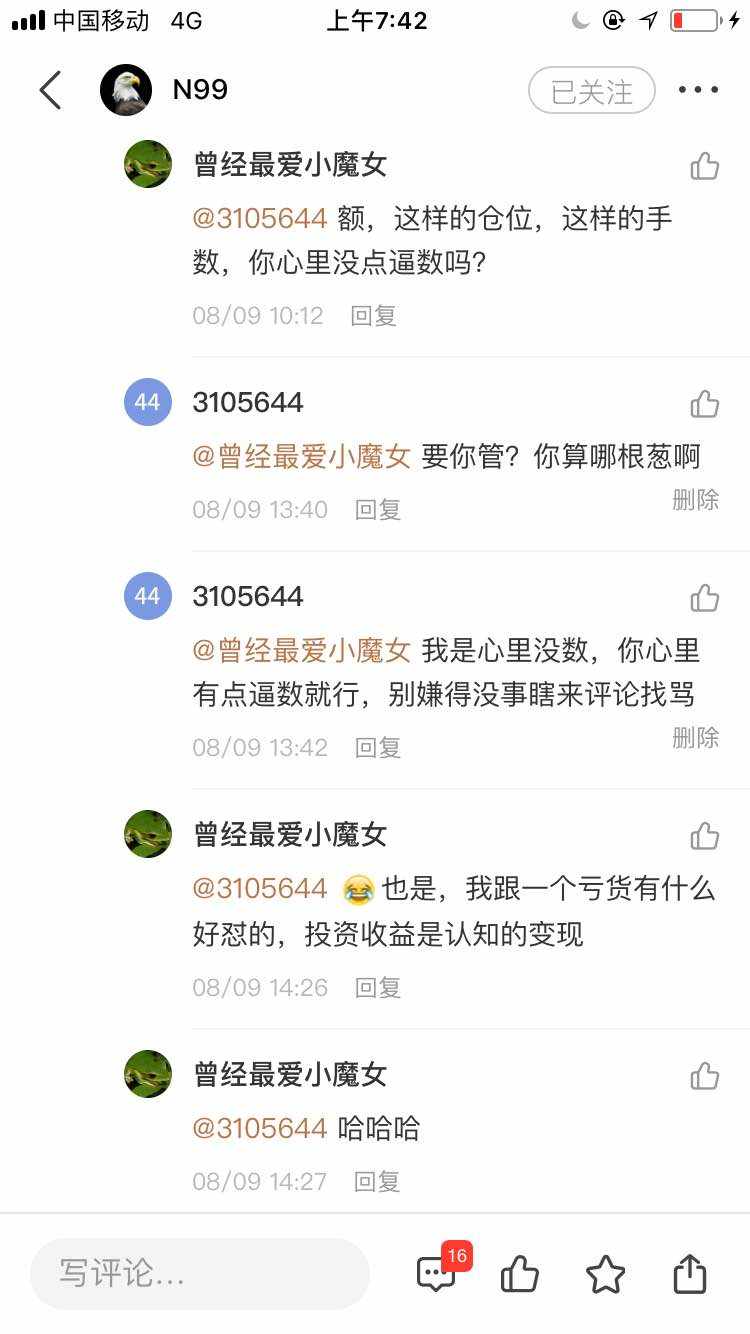Screen dimensions: 750x1334
Task: Like the 08/09 13:42 comment
Action: coord(704,598)
